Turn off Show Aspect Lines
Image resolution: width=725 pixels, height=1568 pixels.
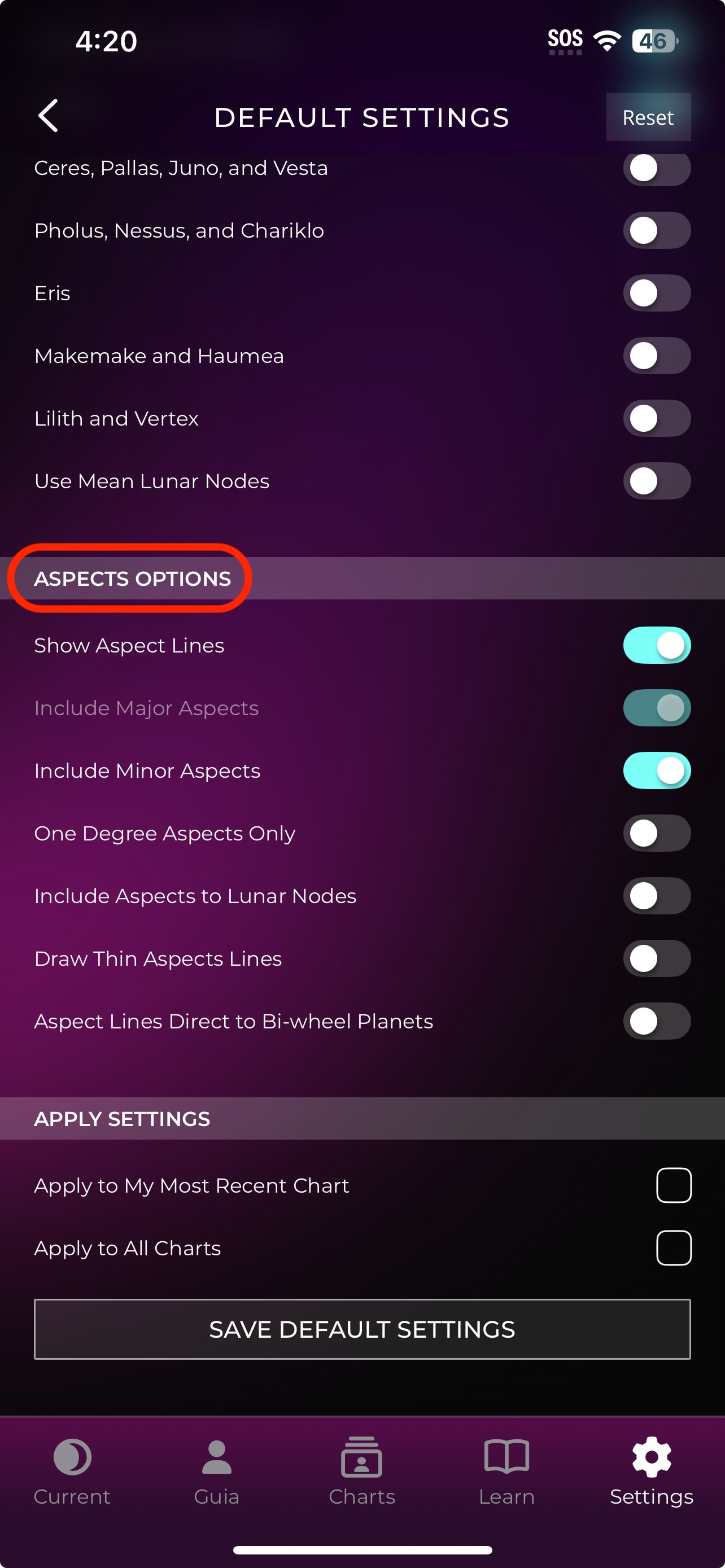click(656, 645)
